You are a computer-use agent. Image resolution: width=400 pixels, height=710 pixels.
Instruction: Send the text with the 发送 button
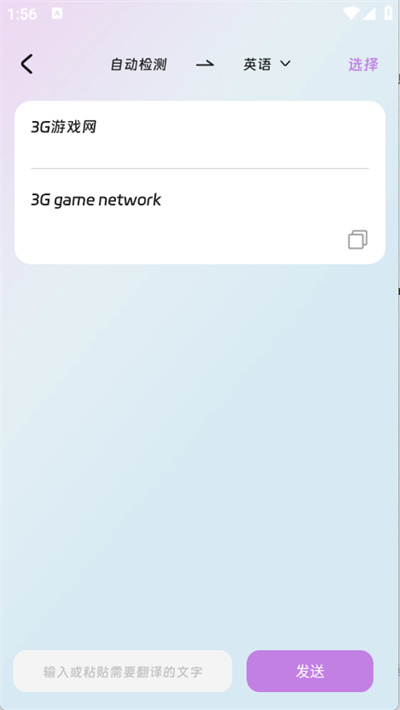(310, 671)
